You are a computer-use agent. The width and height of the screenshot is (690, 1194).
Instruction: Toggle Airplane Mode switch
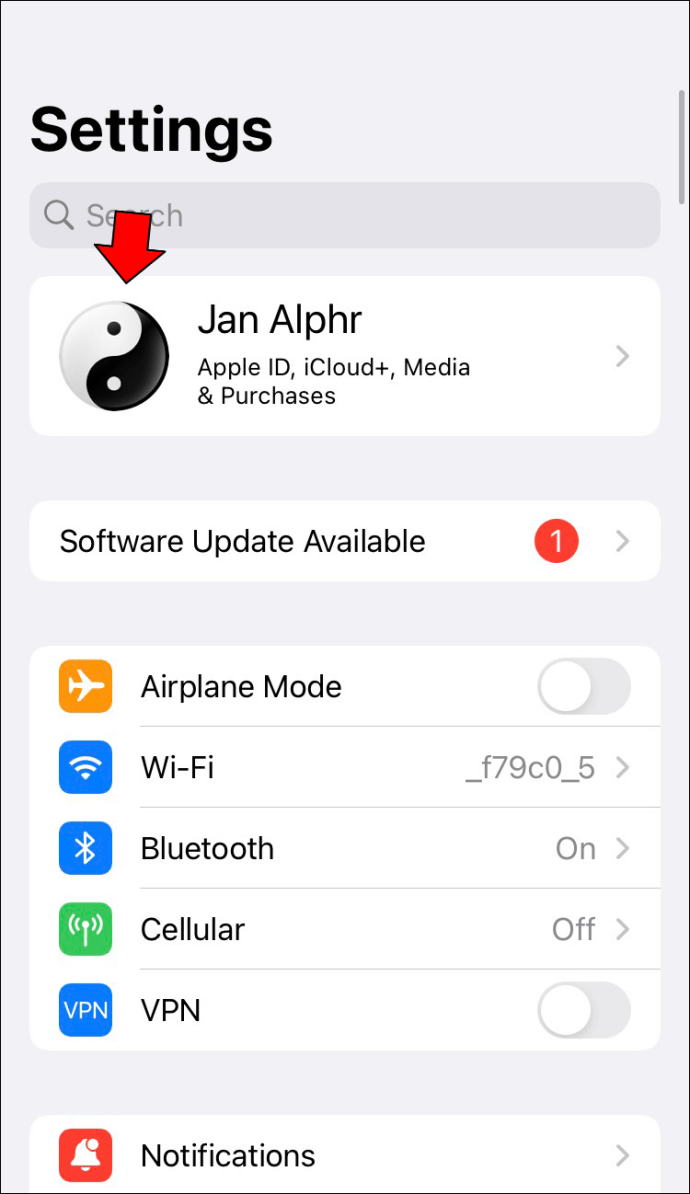[584, 687]
